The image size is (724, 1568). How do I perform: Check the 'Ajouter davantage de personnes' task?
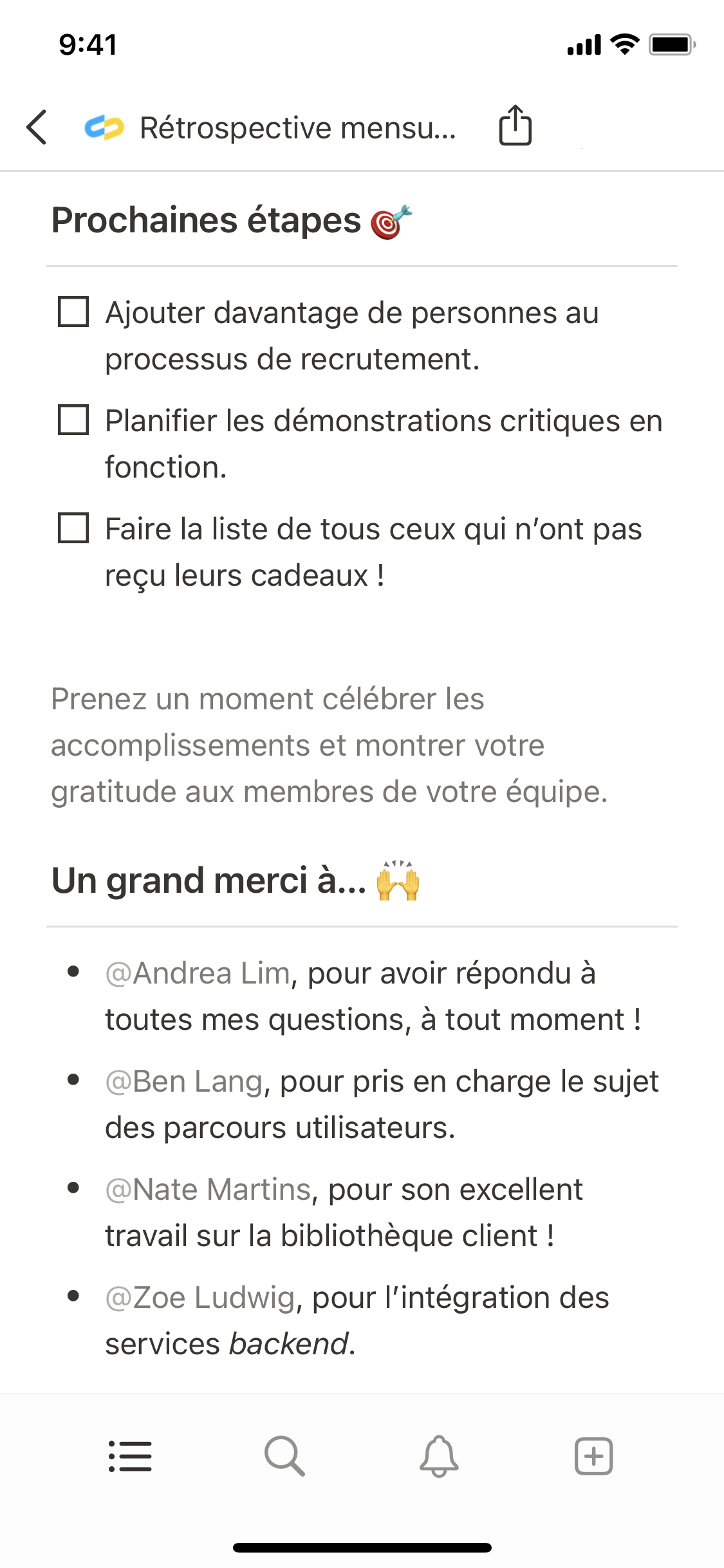[73, 312]
